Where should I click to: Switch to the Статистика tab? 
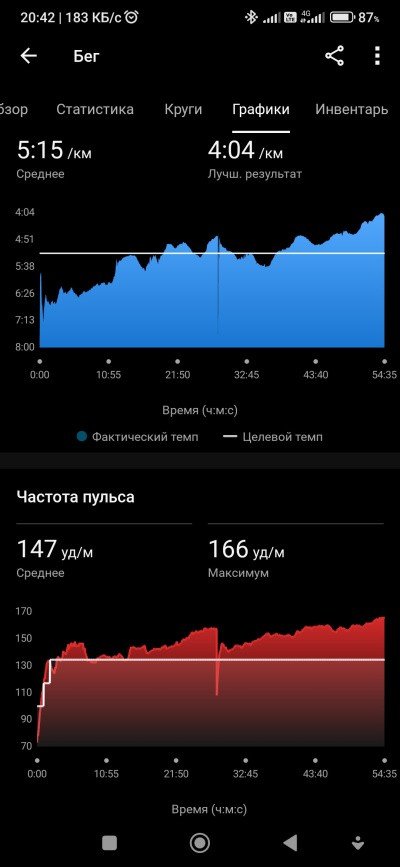(x=95, y=109)
